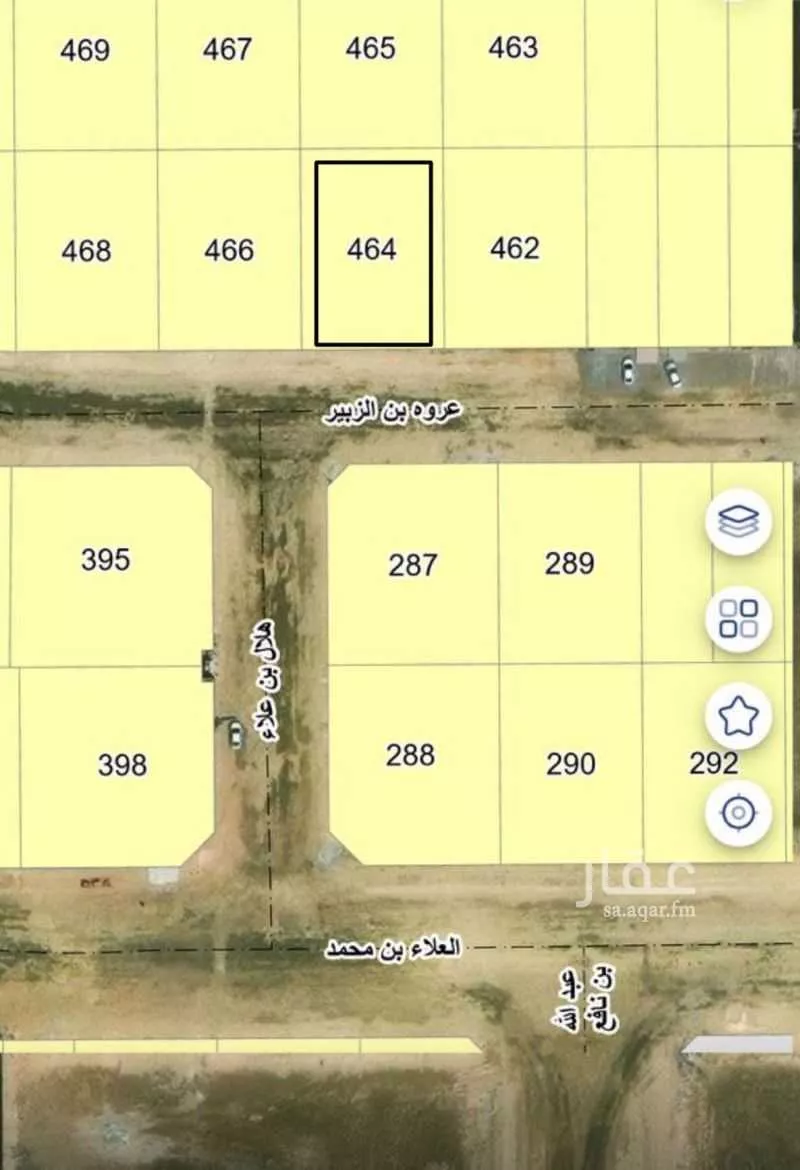Open the four-squares basemap gallery button

tap(738, 618)
